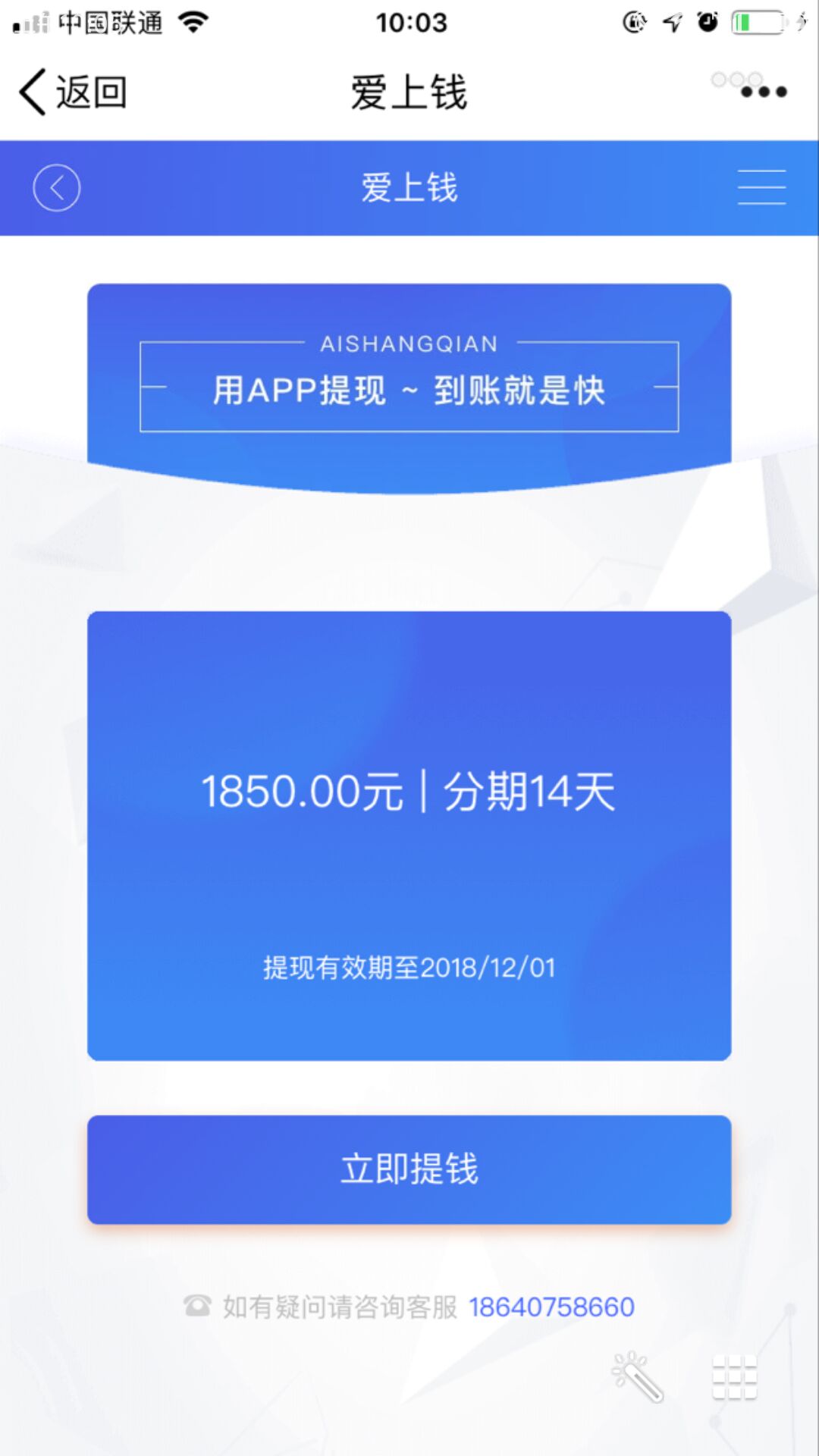Viewport: 819px width, 1456px height.
Task: Call customer service number 18640758660
Action: tap(551, 1307)
